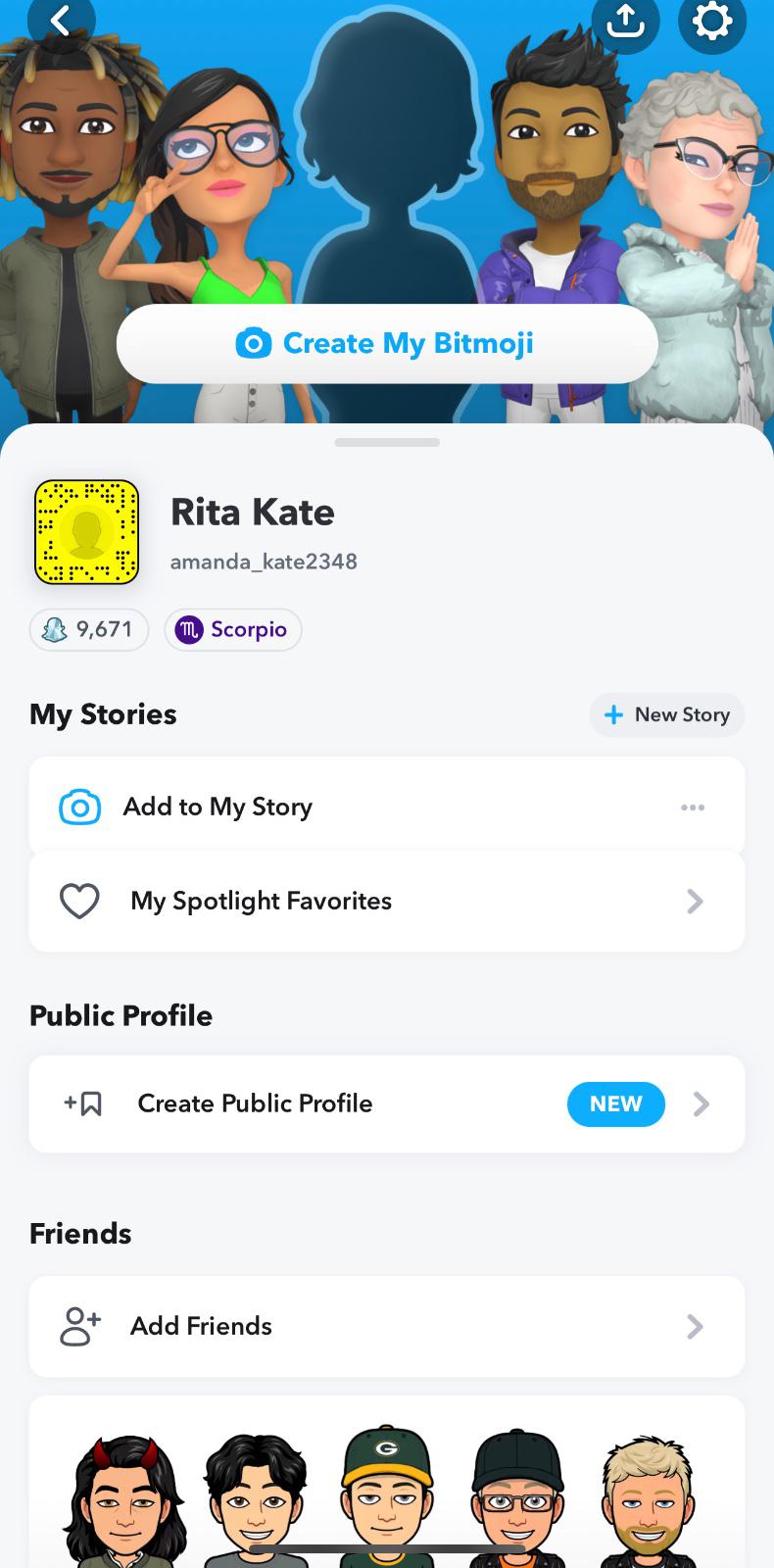
Task: Tap Create My Bitmoji button
Action: pyautogui.click(x=387, y=343)
